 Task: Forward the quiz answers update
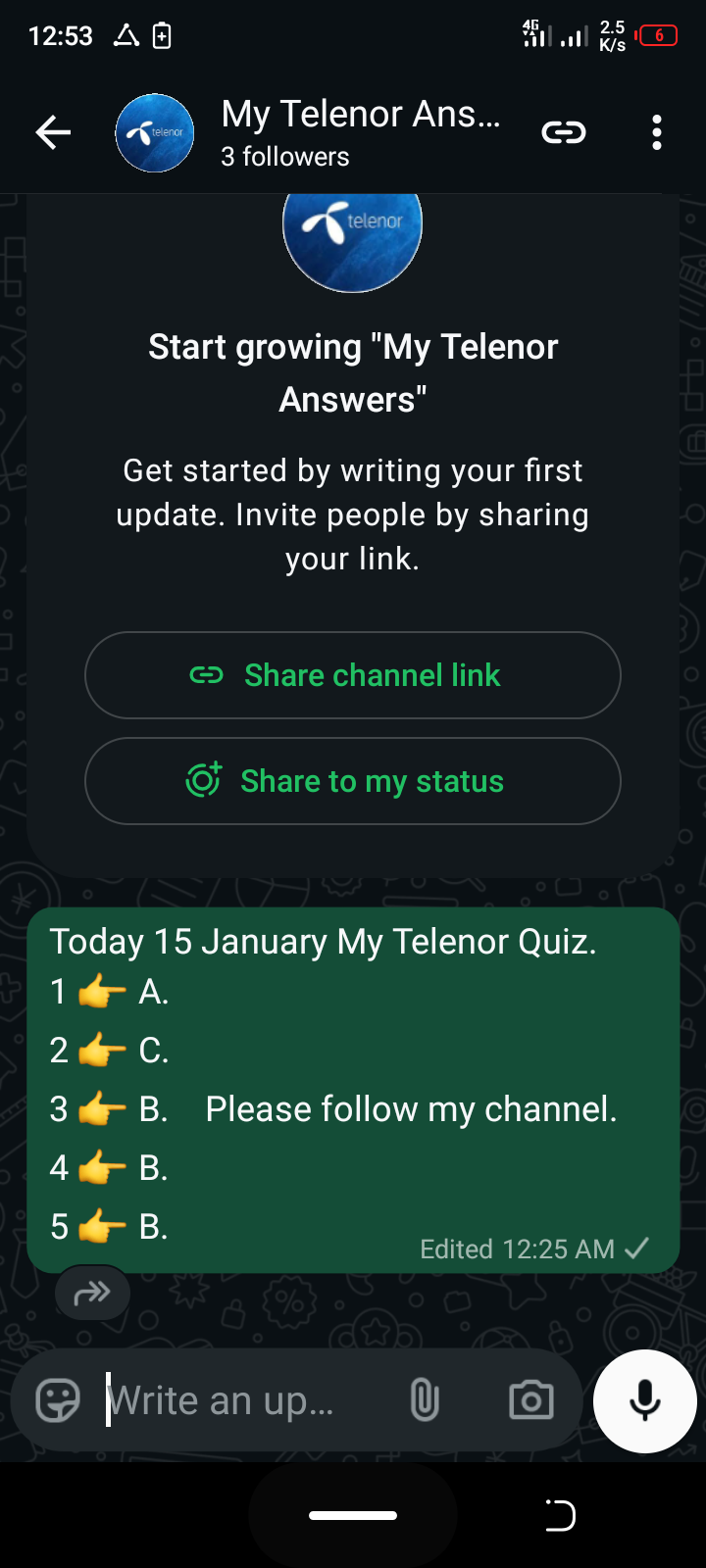click(93, 1294)
